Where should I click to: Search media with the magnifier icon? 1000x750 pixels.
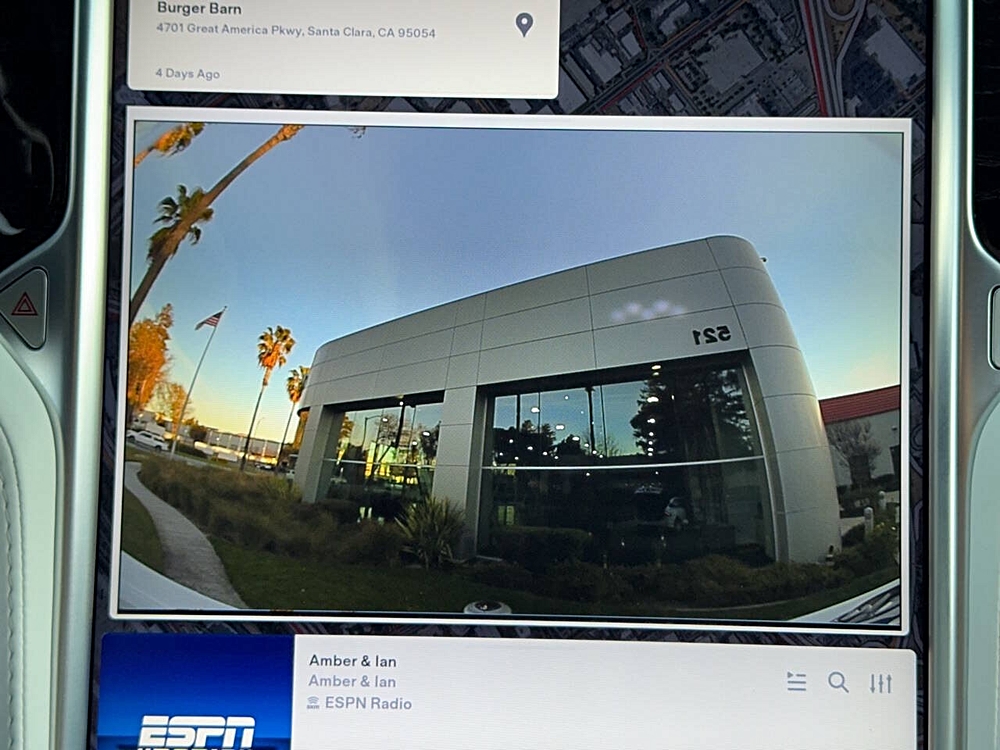click(x=838, y=682)
